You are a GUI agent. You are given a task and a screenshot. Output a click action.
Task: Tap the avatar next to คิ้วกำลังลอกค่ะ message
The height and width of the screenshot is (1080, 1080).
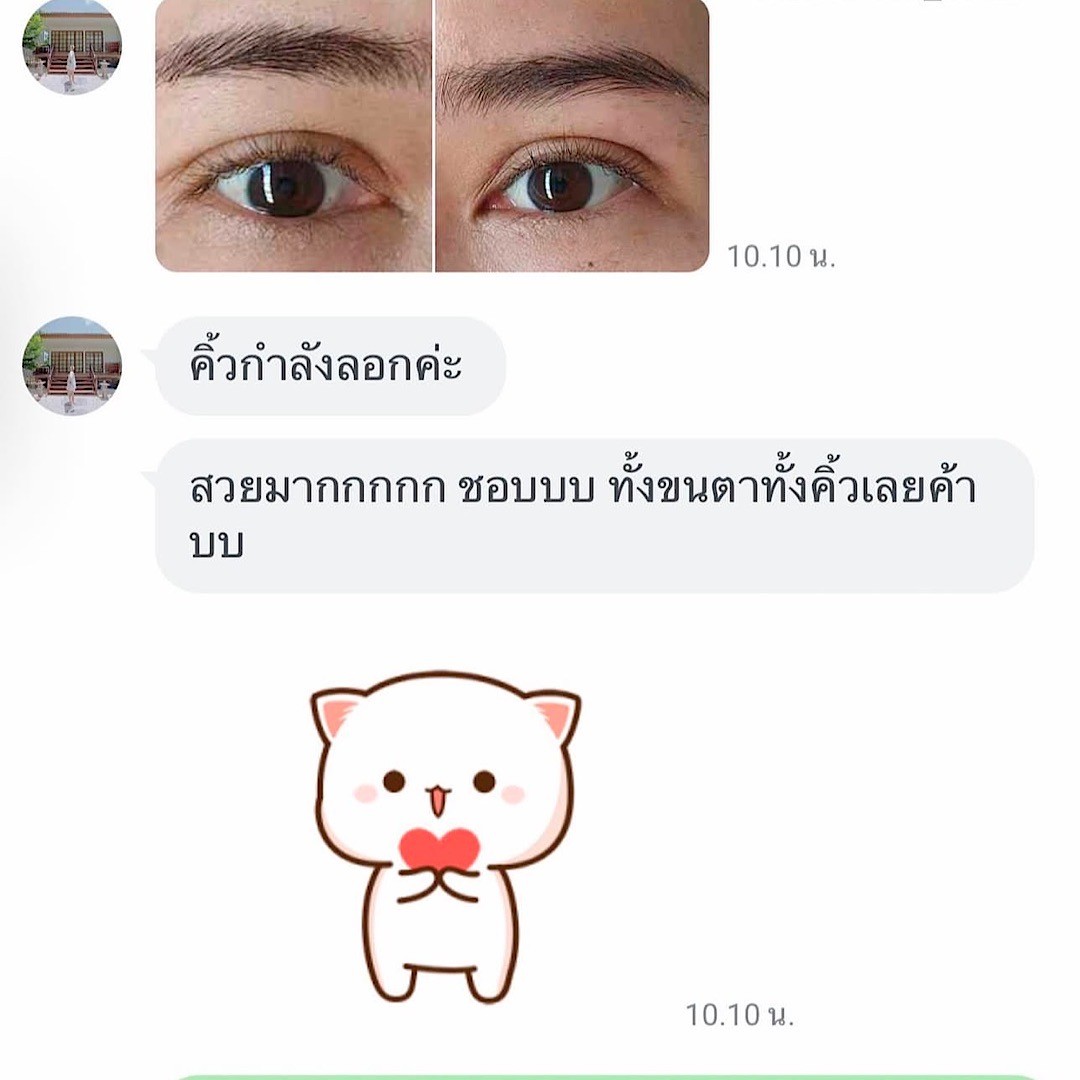pyautogui.click(x=72, y=366)
